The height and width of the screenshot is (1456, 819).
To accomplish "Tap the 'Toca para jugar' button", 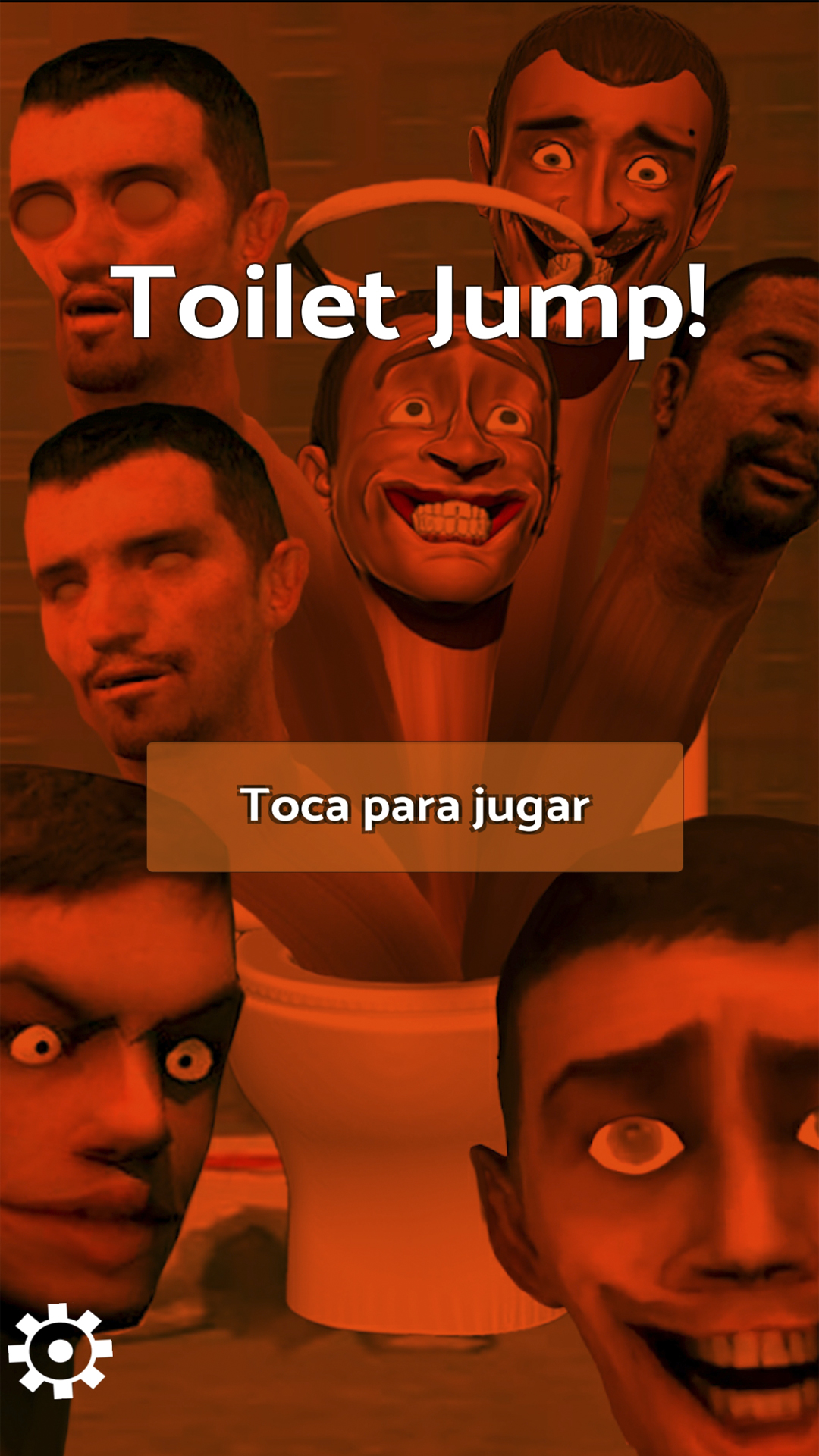I will click(x=415, y=806).
